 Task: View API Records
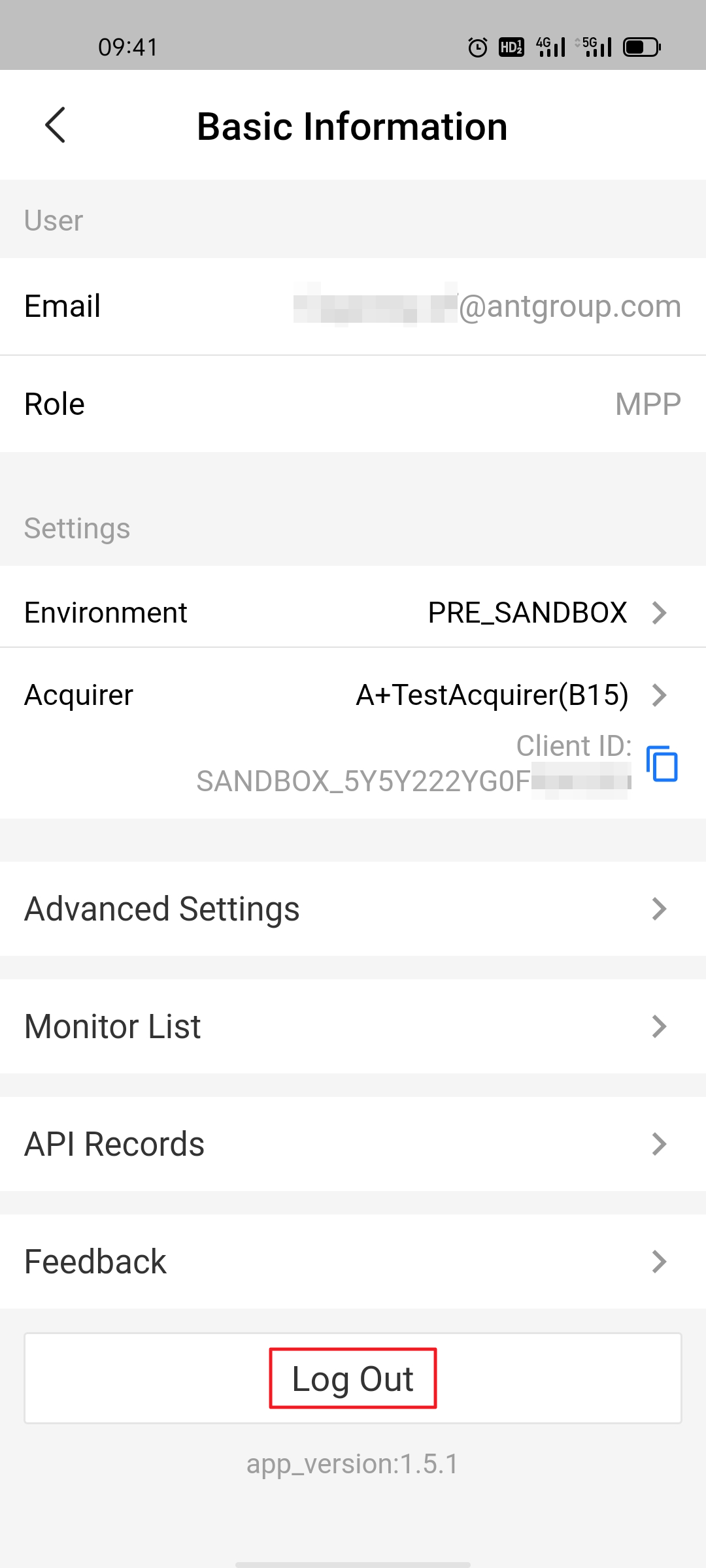point(353,1144)
